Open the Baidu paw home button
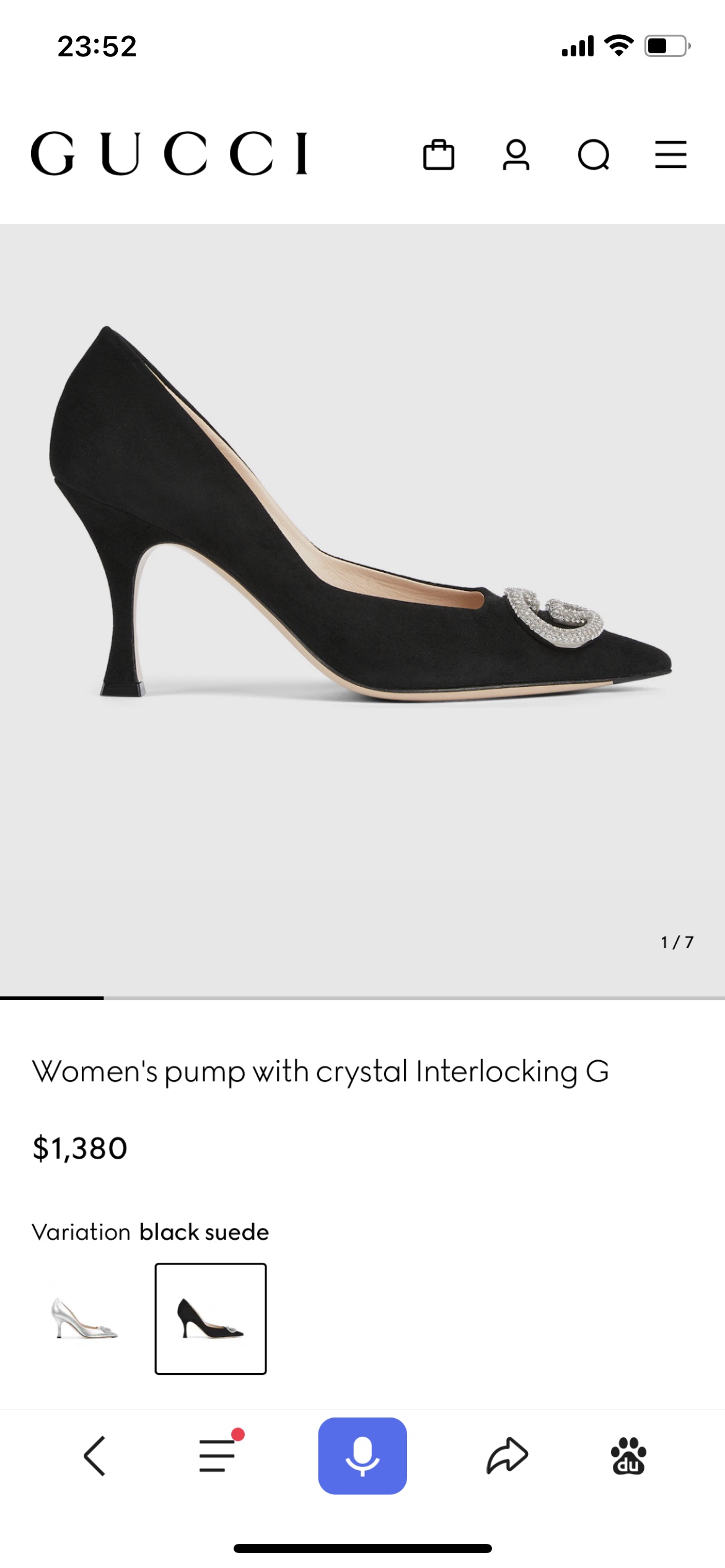 click(x=628, y=1456)
